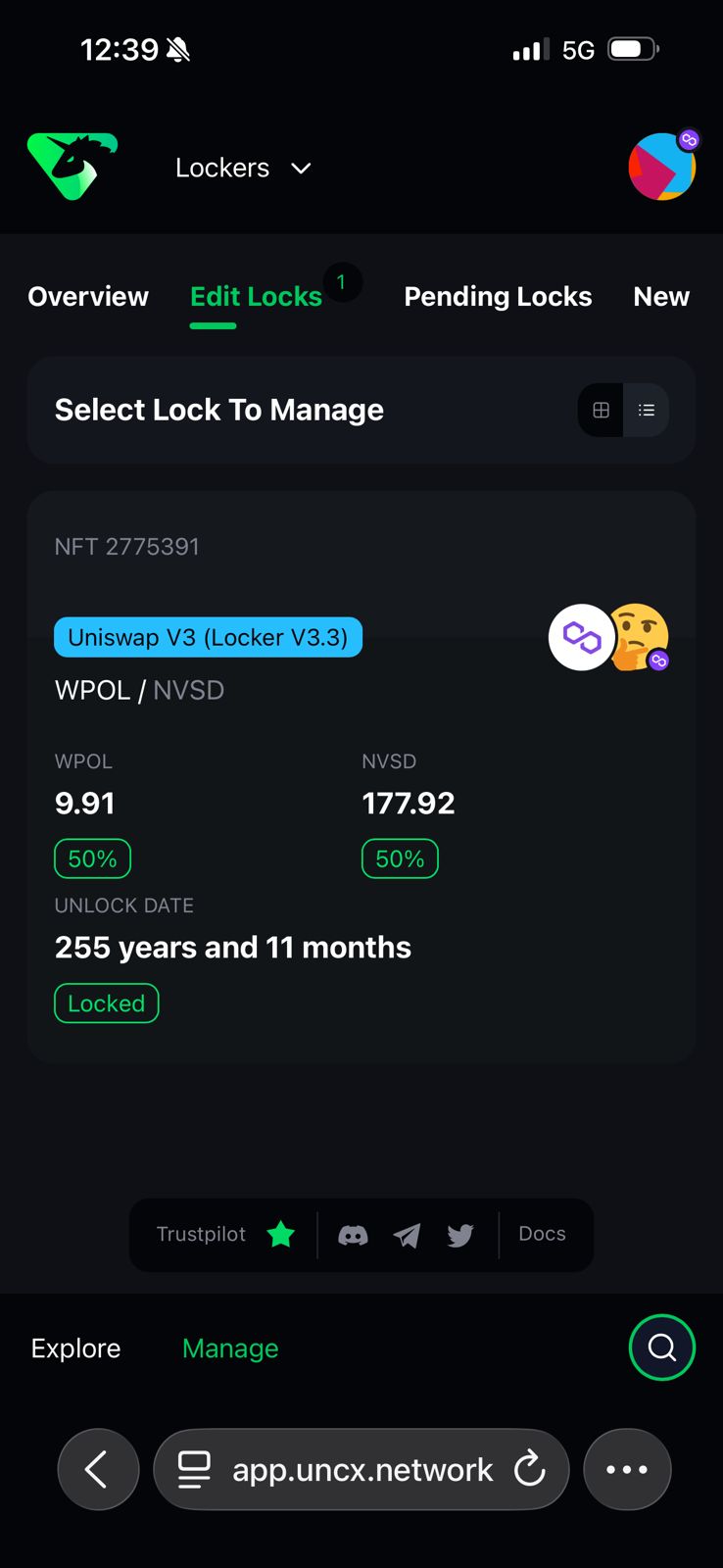Viewport: 723px width, 1568px height.
Task: Open the Lockers dropdown menu
Action: (x=243, y=169)
